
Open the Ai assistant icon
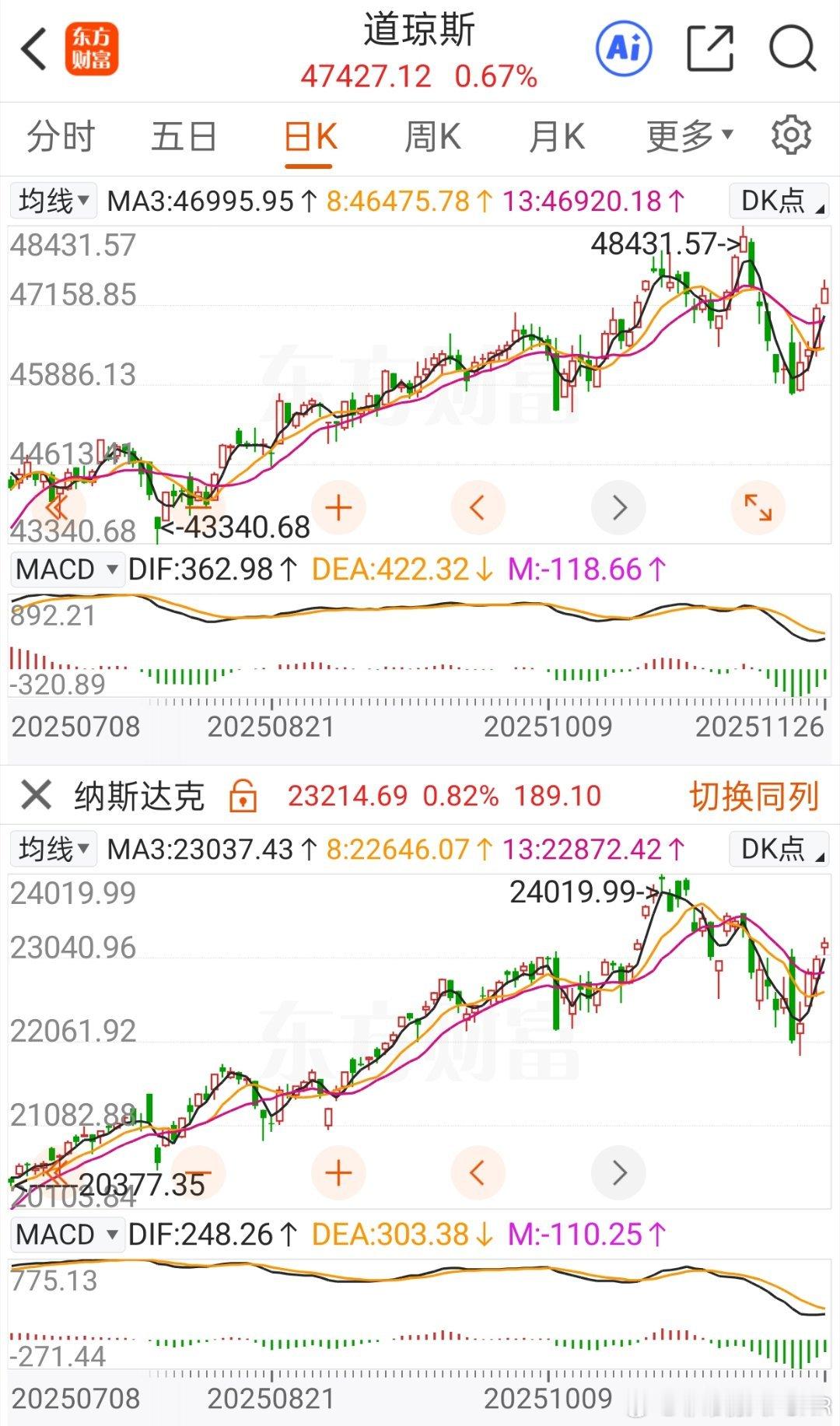[624, 48]
